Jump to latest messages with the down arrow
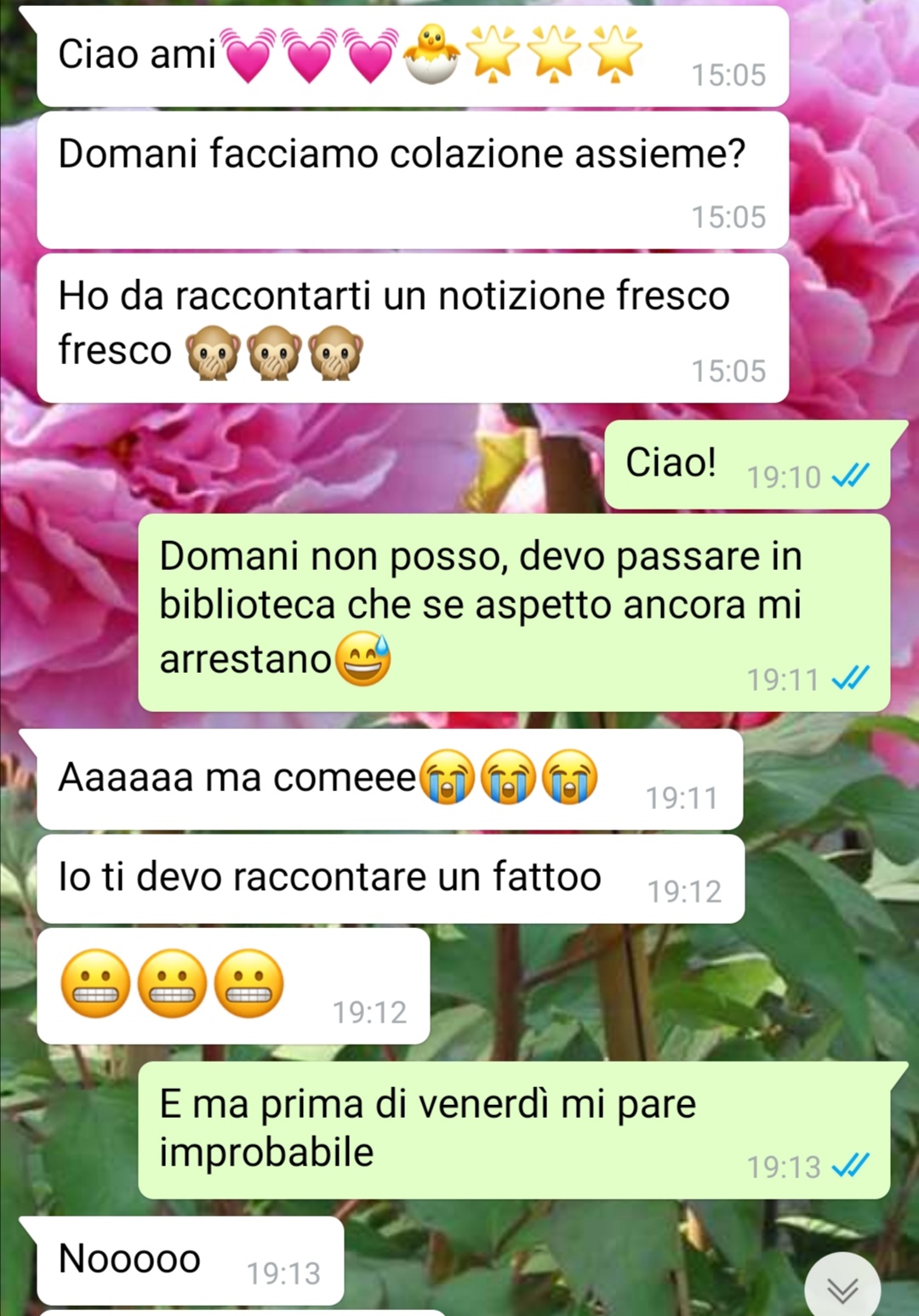 [842, 1289]
